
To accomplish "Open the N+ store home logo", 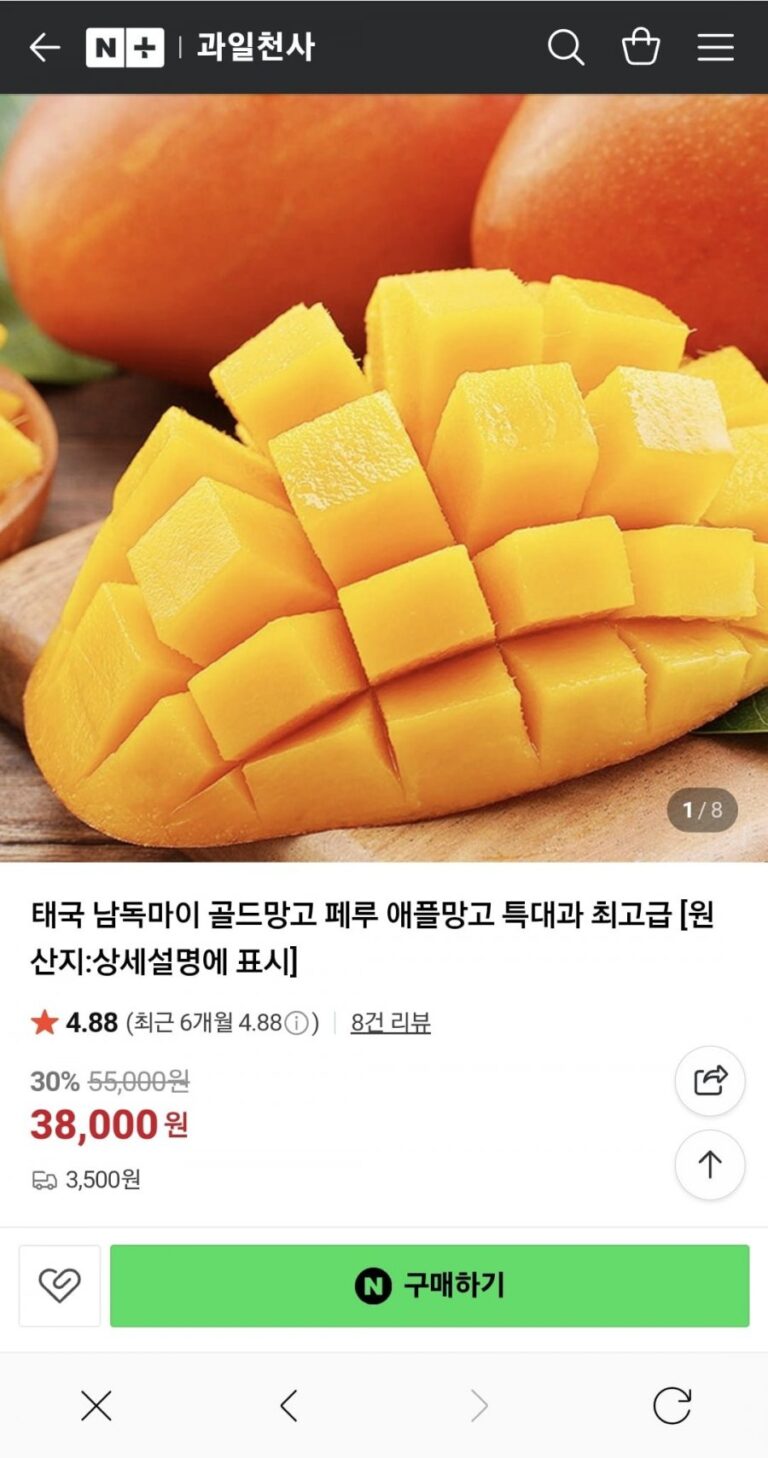I will [125, 47].
